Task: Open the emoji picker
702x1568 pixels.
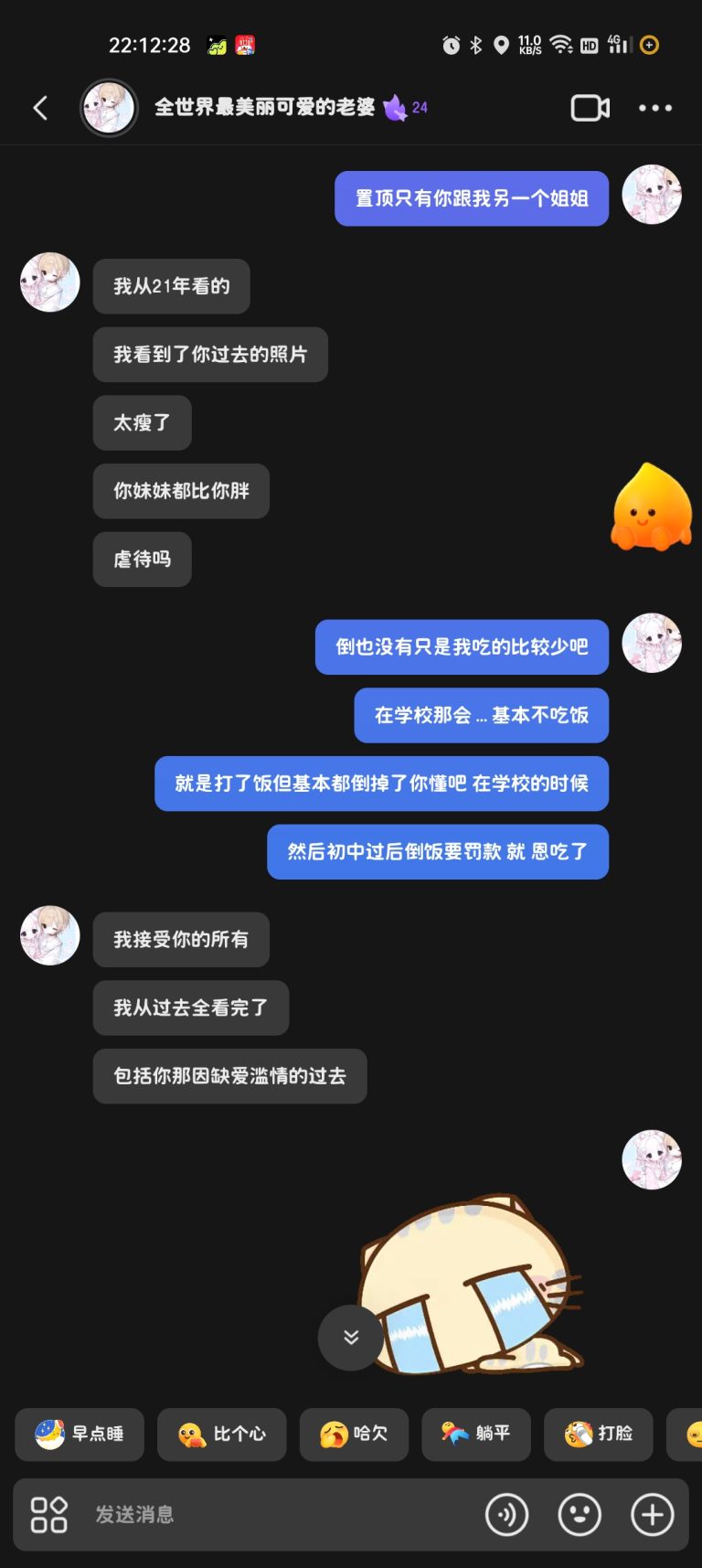Action: point(580,1515)
